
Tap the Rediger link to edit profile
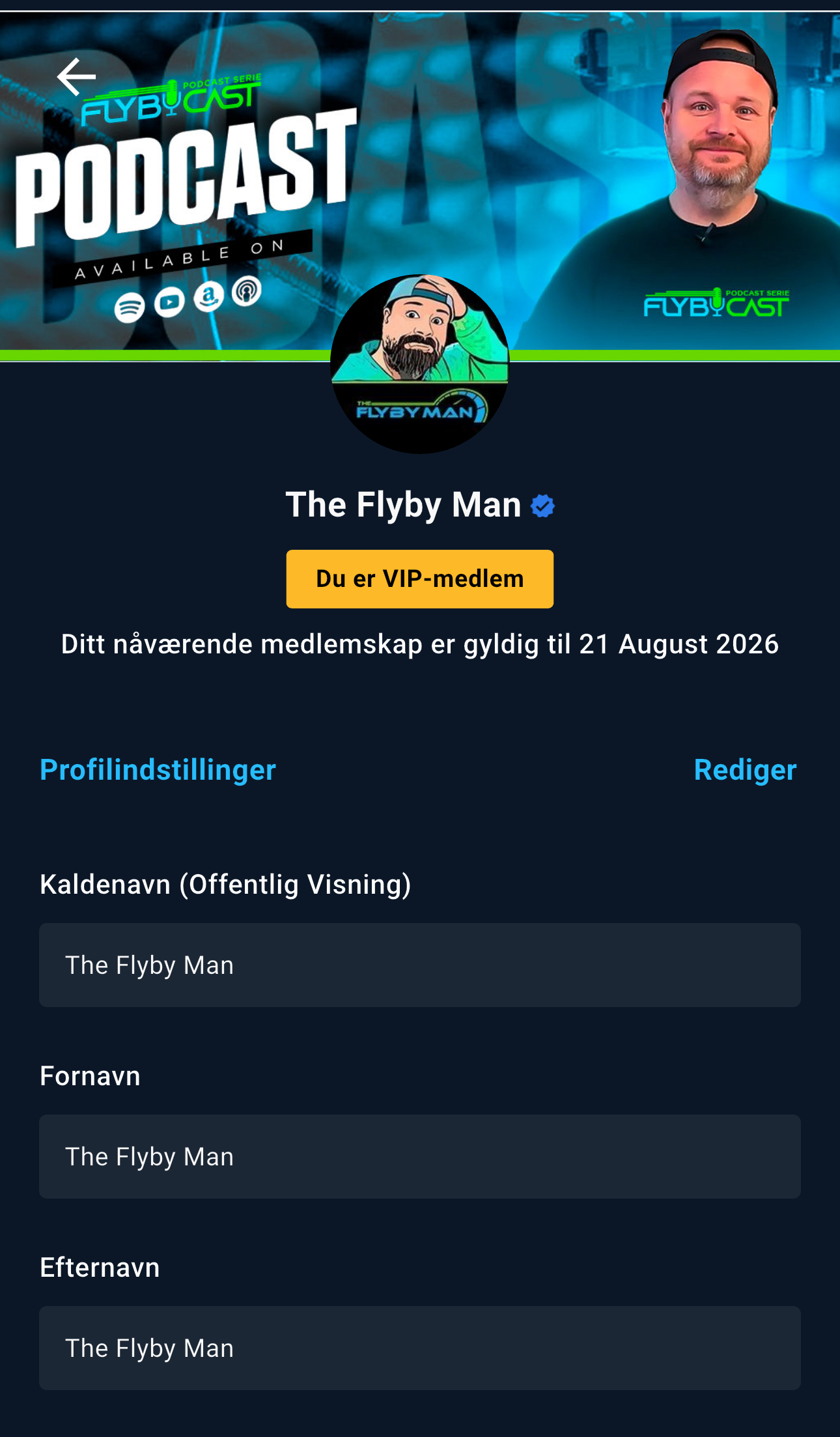point(744,770)
